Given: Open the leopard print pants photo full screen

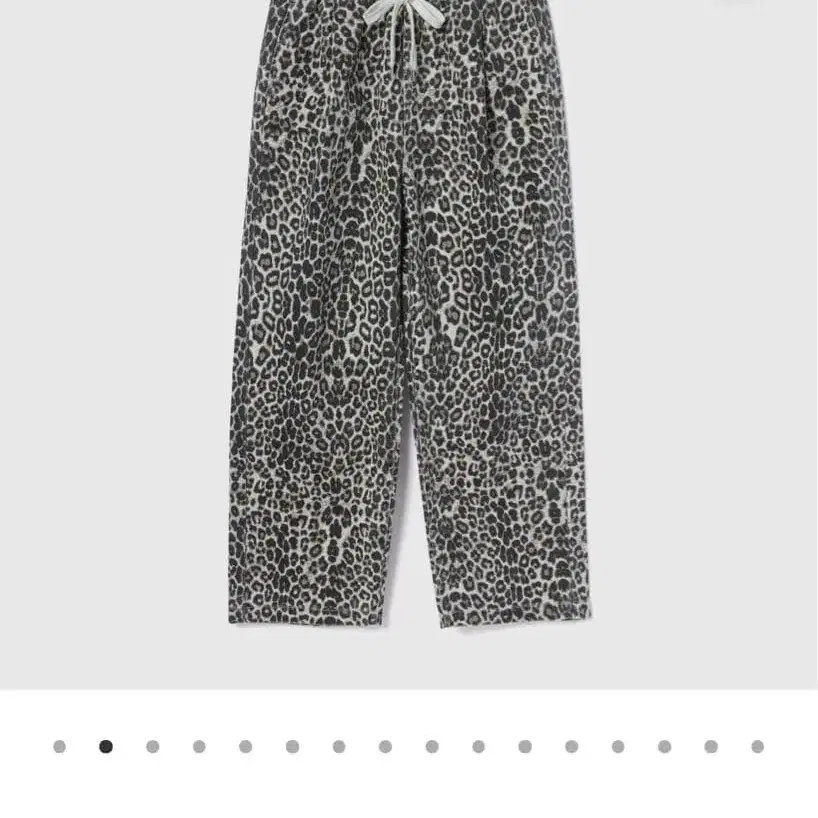Looking at the screenshot, I should point(408,330).
